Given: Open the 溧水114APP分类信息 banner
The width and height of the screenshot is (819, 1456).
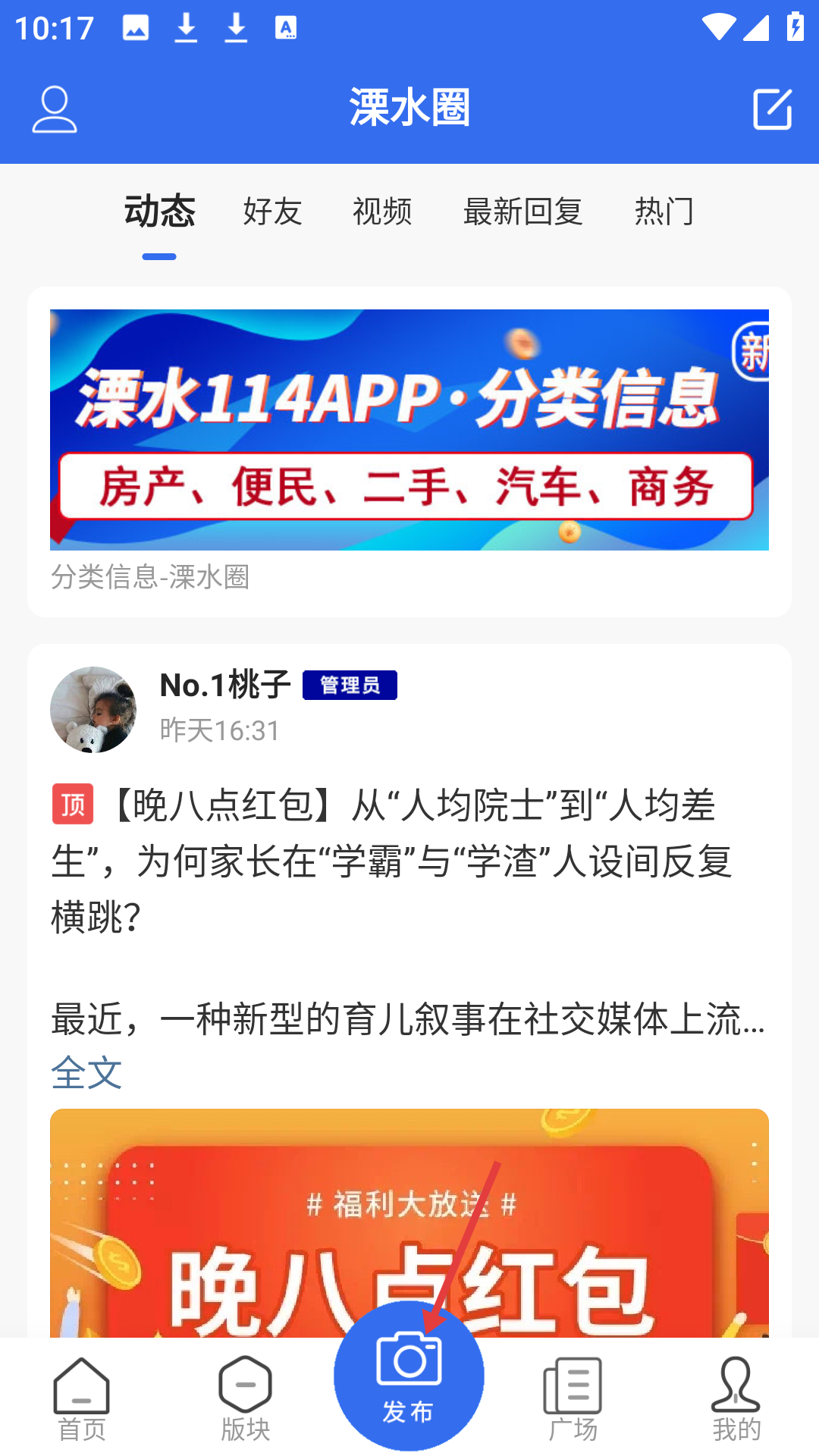Looking at the screenshot, I should (x=409, y=429).
